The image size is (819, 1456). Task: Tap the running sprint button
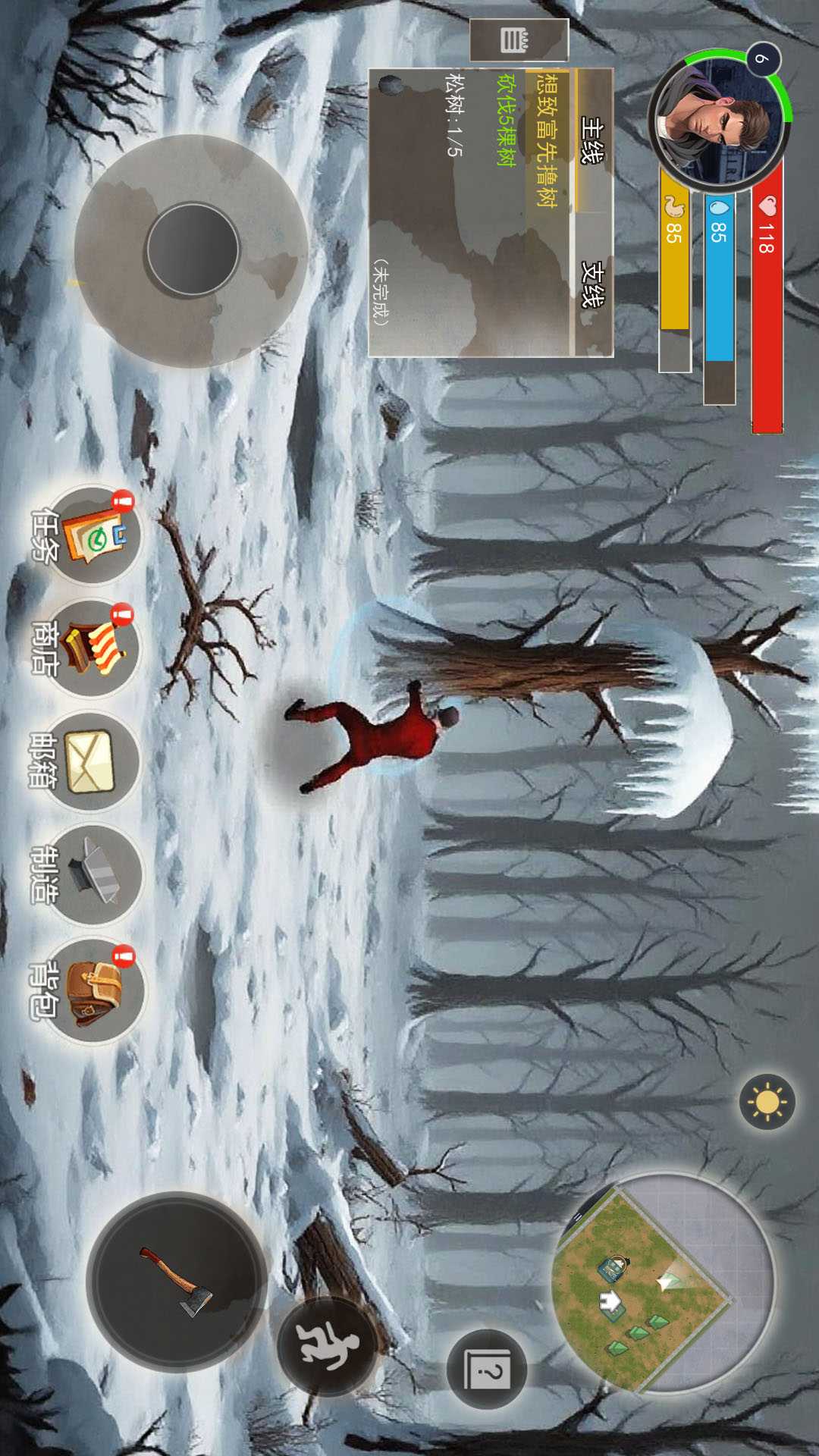point(327,1346)
